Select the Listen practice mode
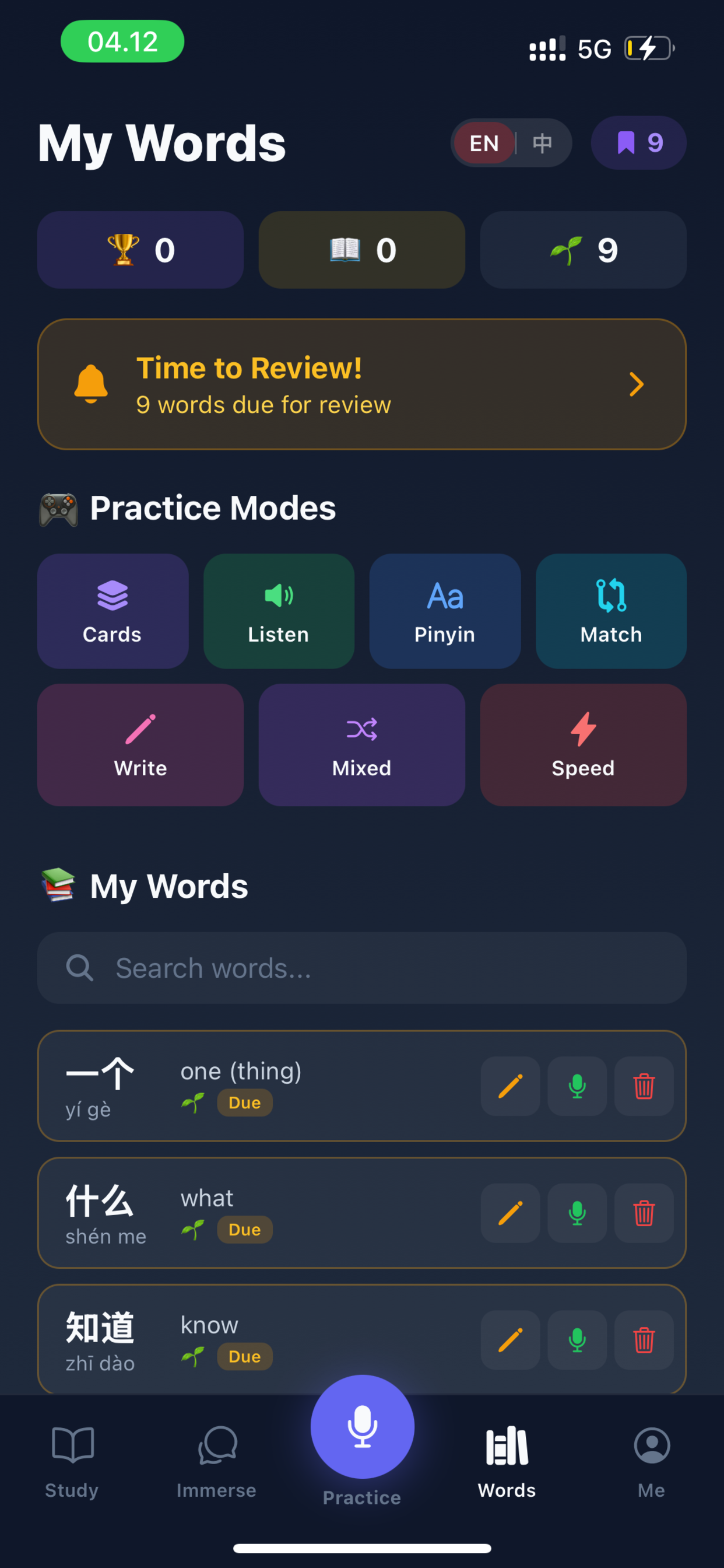724x1568 pixels. 278,611
